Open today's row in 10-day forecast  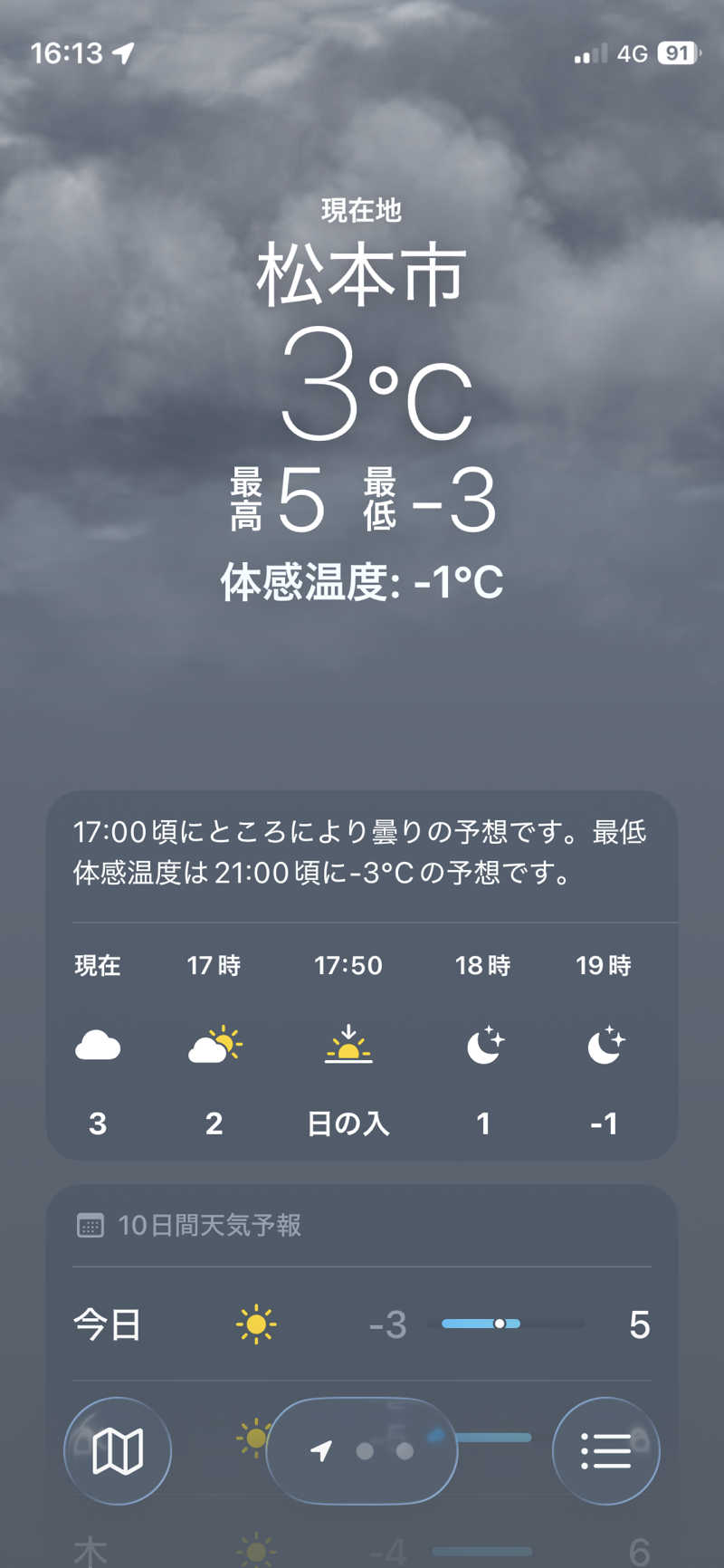click(x=362, y=1324)
